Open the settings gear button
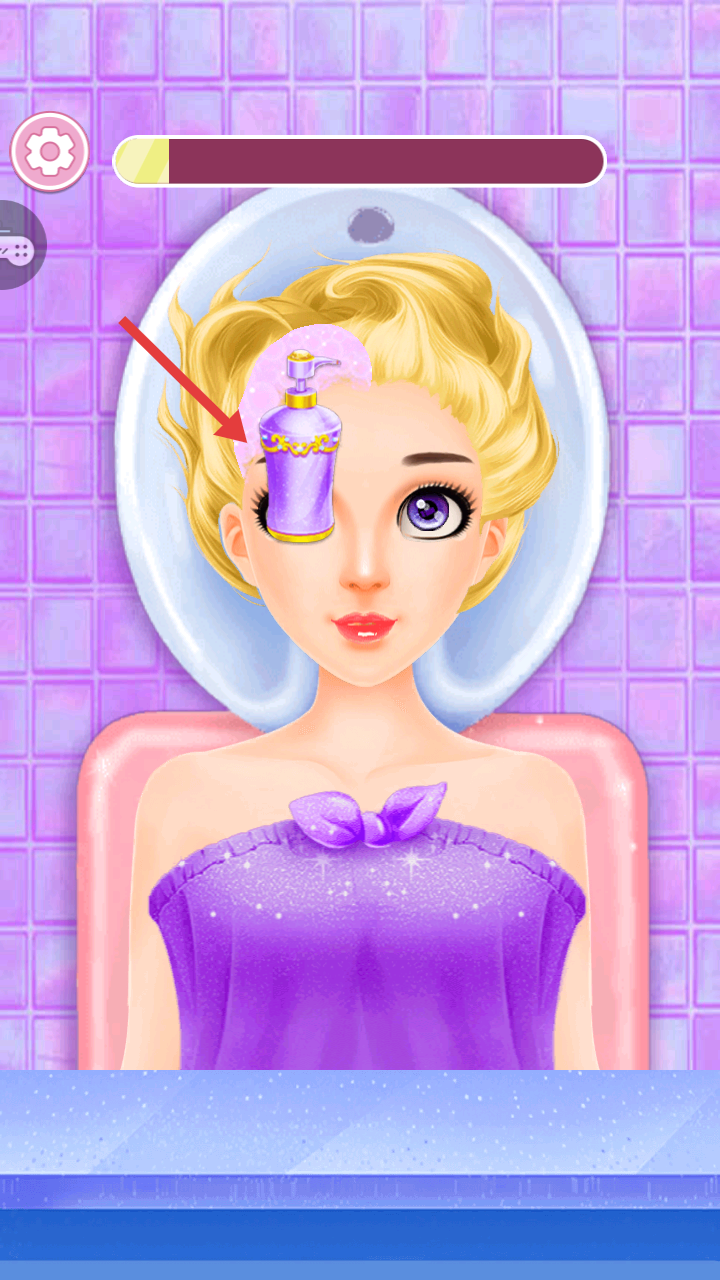720x1280 pixels. pos(50,152)
